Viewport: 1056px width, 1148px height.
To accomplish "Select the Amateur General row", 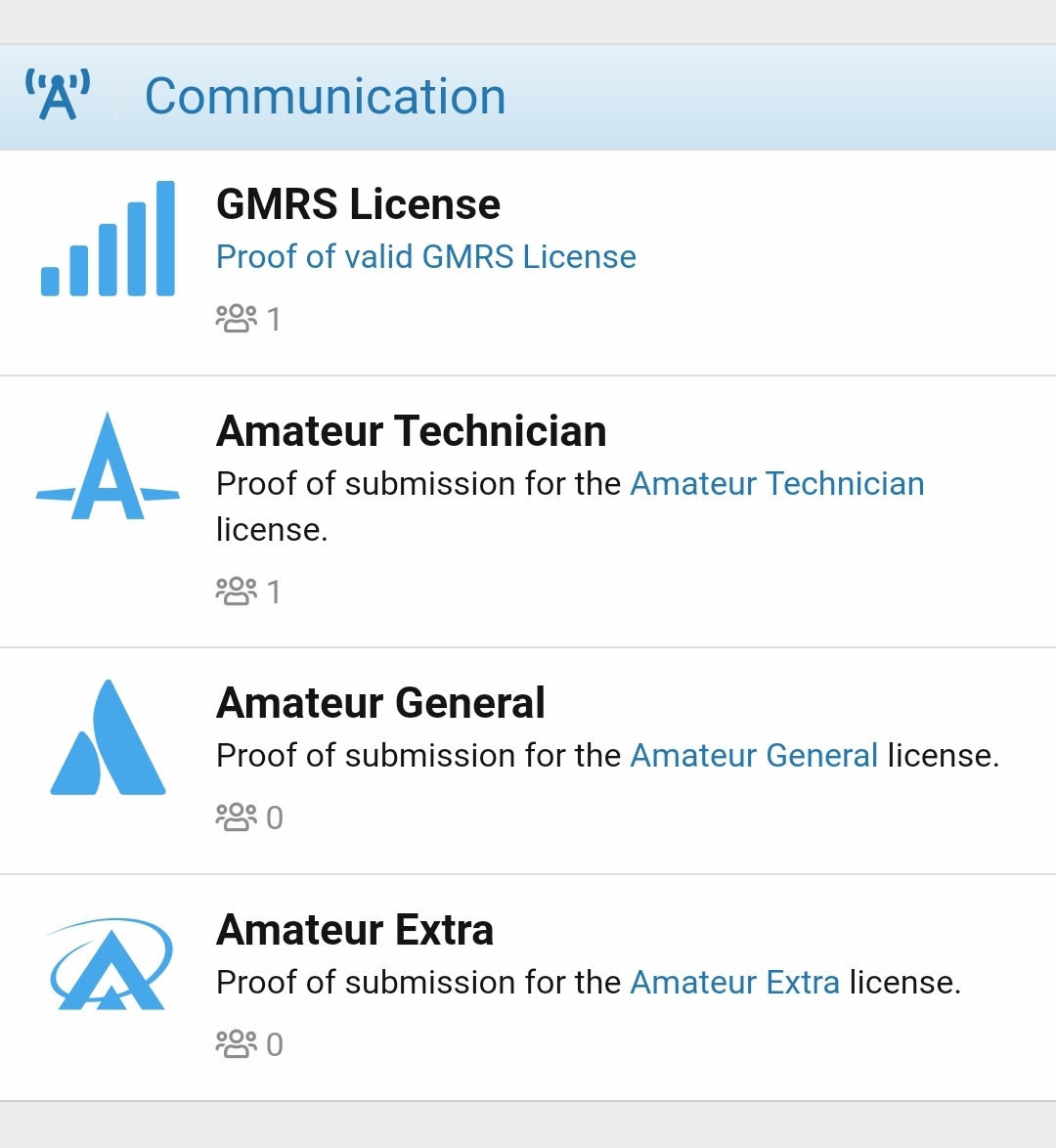I will 380,703.
